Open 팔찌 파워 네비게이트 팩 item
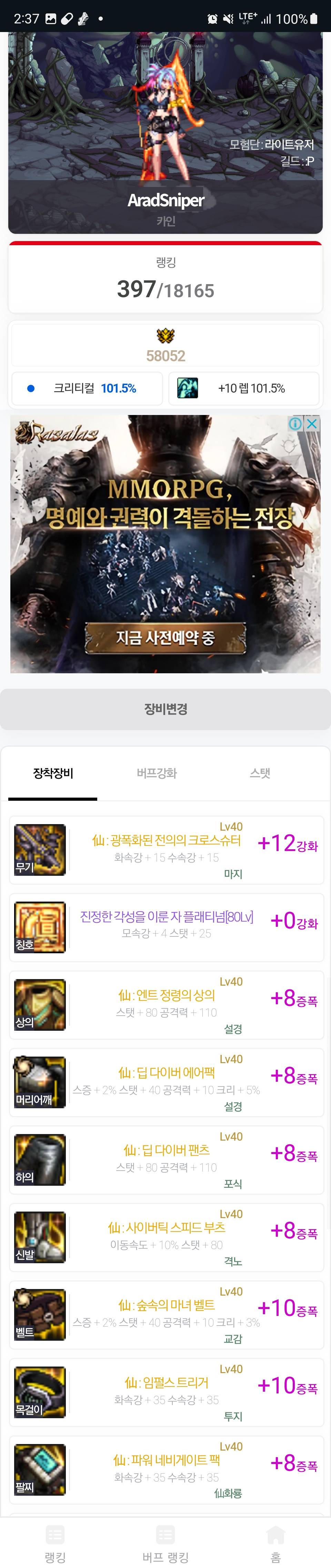Screen dimensions: 331x1568 coord(166,1469)
